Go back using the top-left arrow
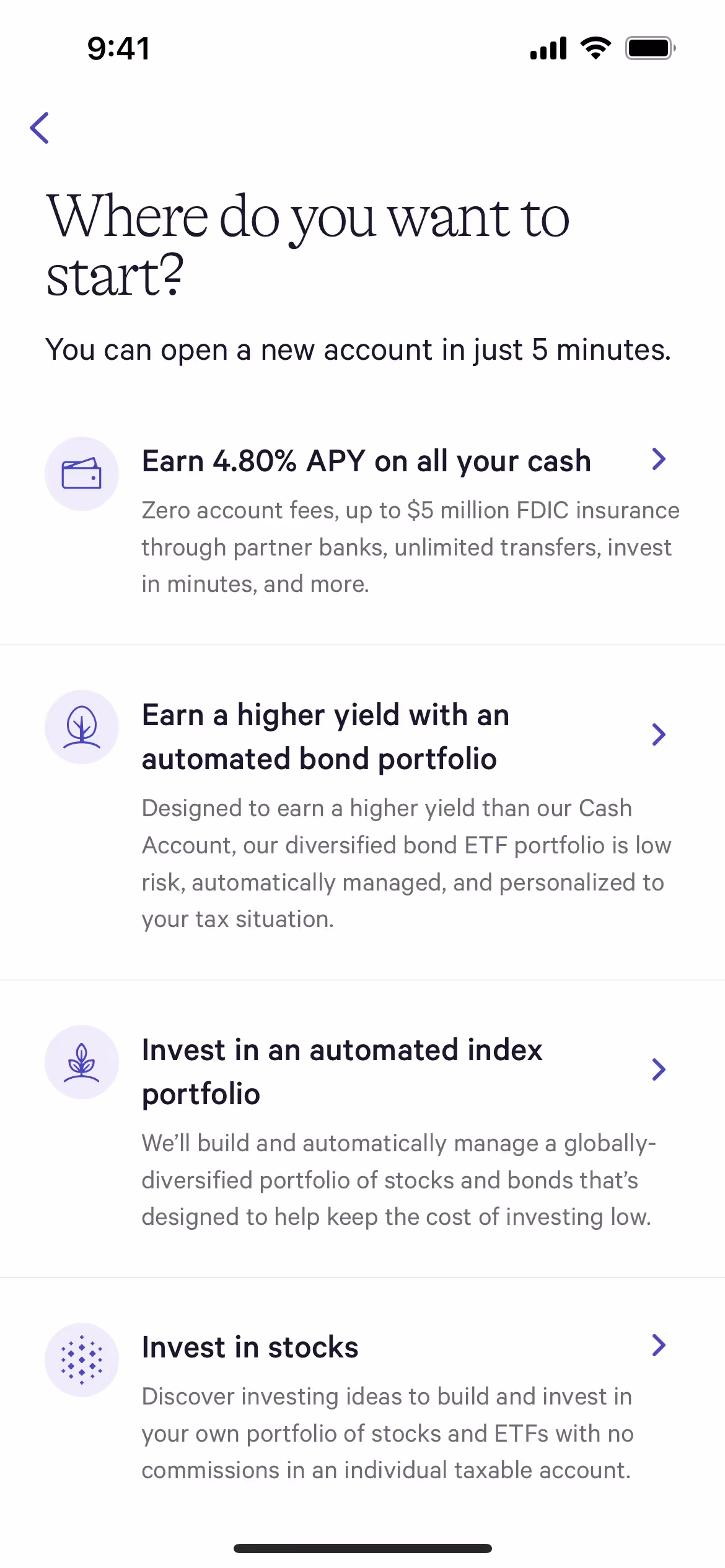Image resolution: width=725 pixels, height=1568 pixels. click(x=40, y=128)
